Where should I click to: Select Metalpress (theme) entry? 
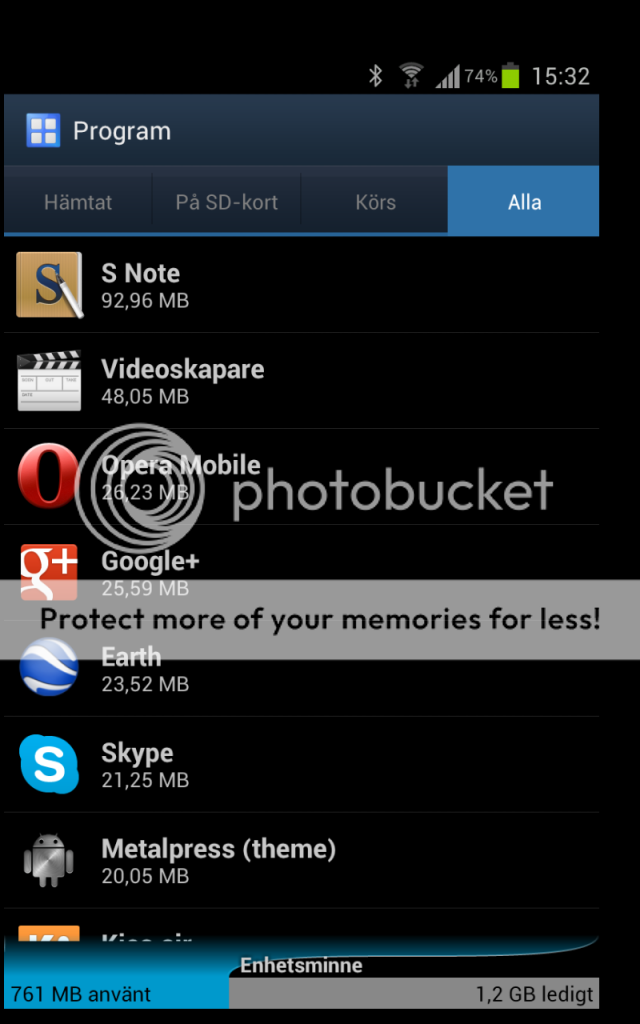(x=300, y=861)
